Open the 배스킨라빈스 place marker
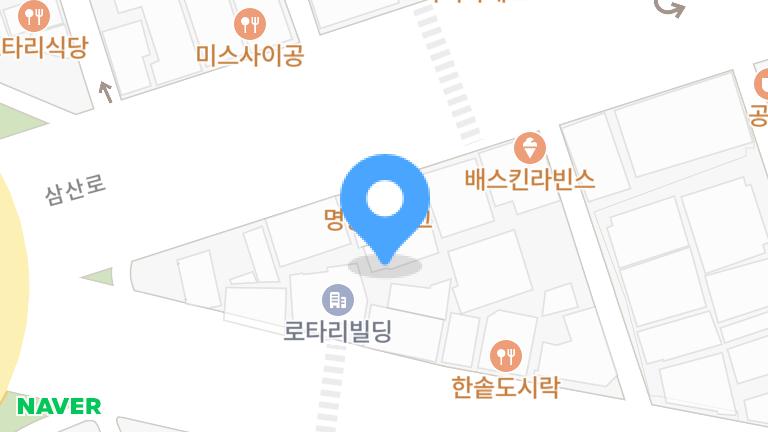768x432 pixels. tap(530, 150)
